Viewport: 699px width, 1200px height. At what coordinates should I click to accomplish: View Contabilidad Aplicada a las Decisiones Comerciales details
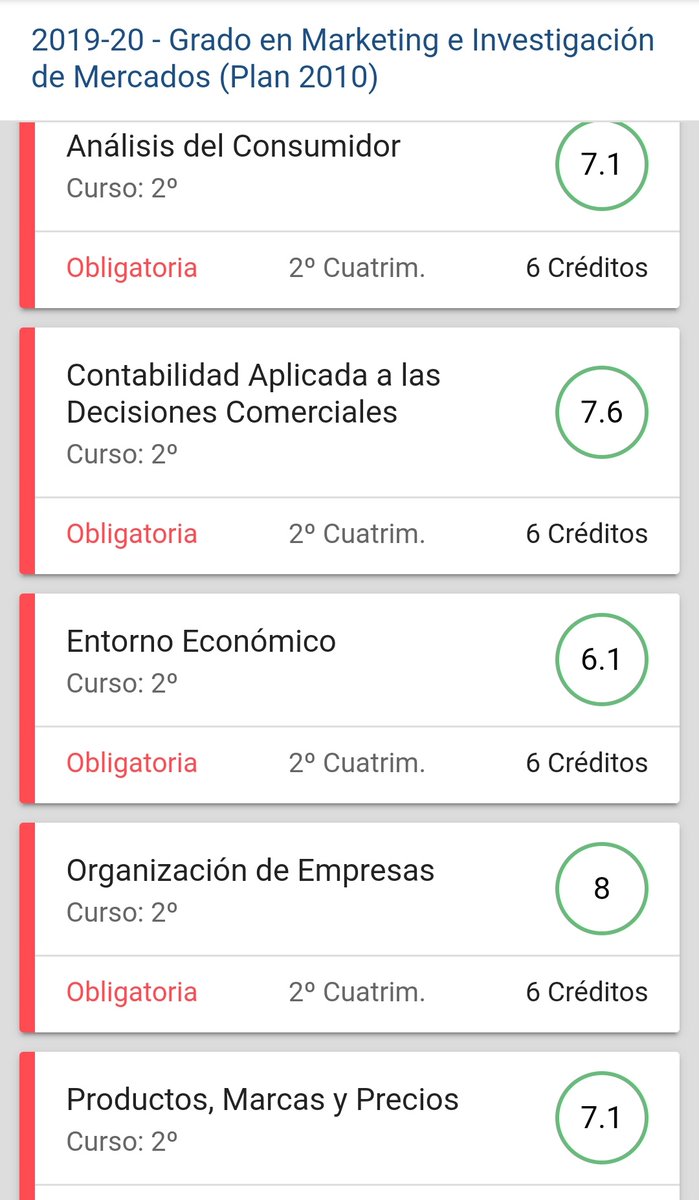(253, 393)
